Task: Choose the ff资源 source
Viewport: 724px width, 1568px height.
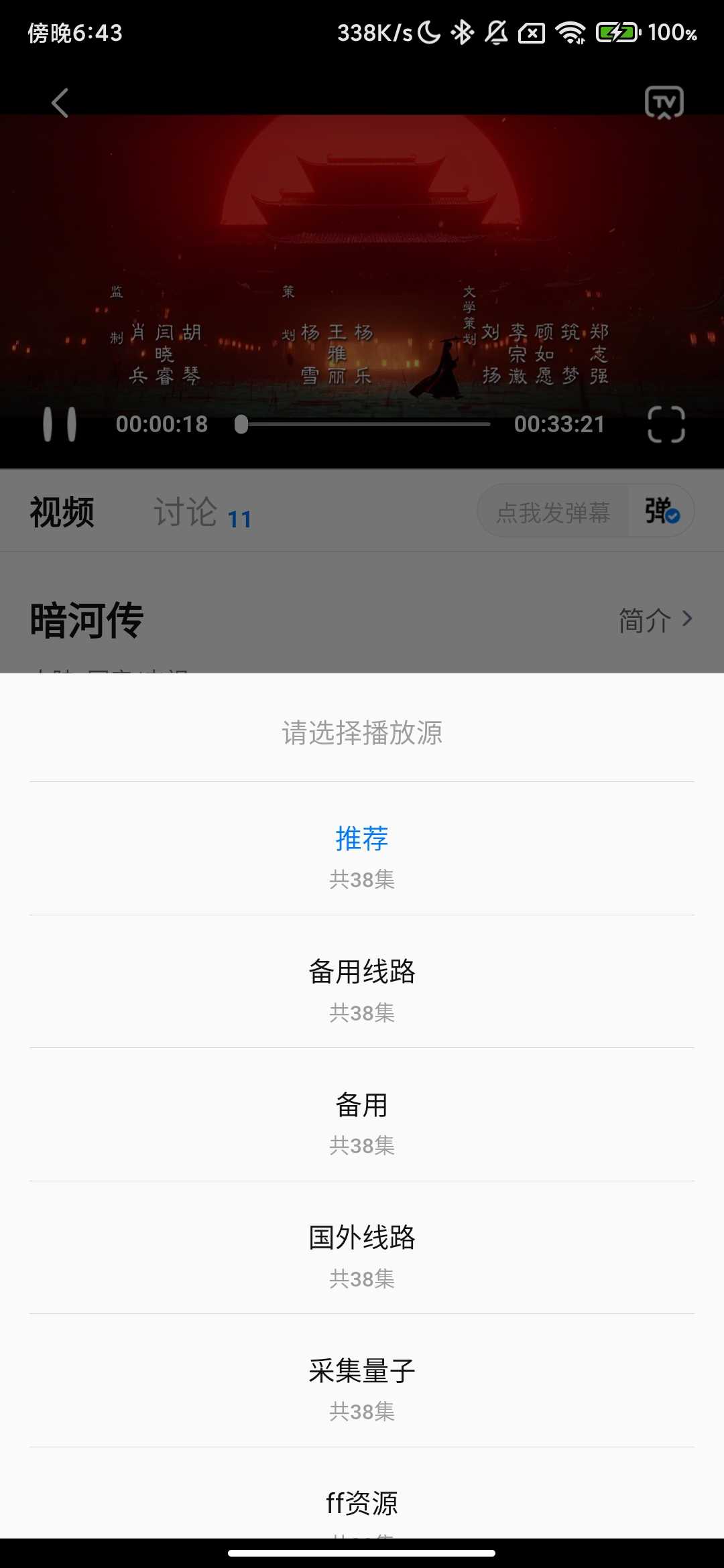Action: pyautogui.click(x=362, y=1504)
